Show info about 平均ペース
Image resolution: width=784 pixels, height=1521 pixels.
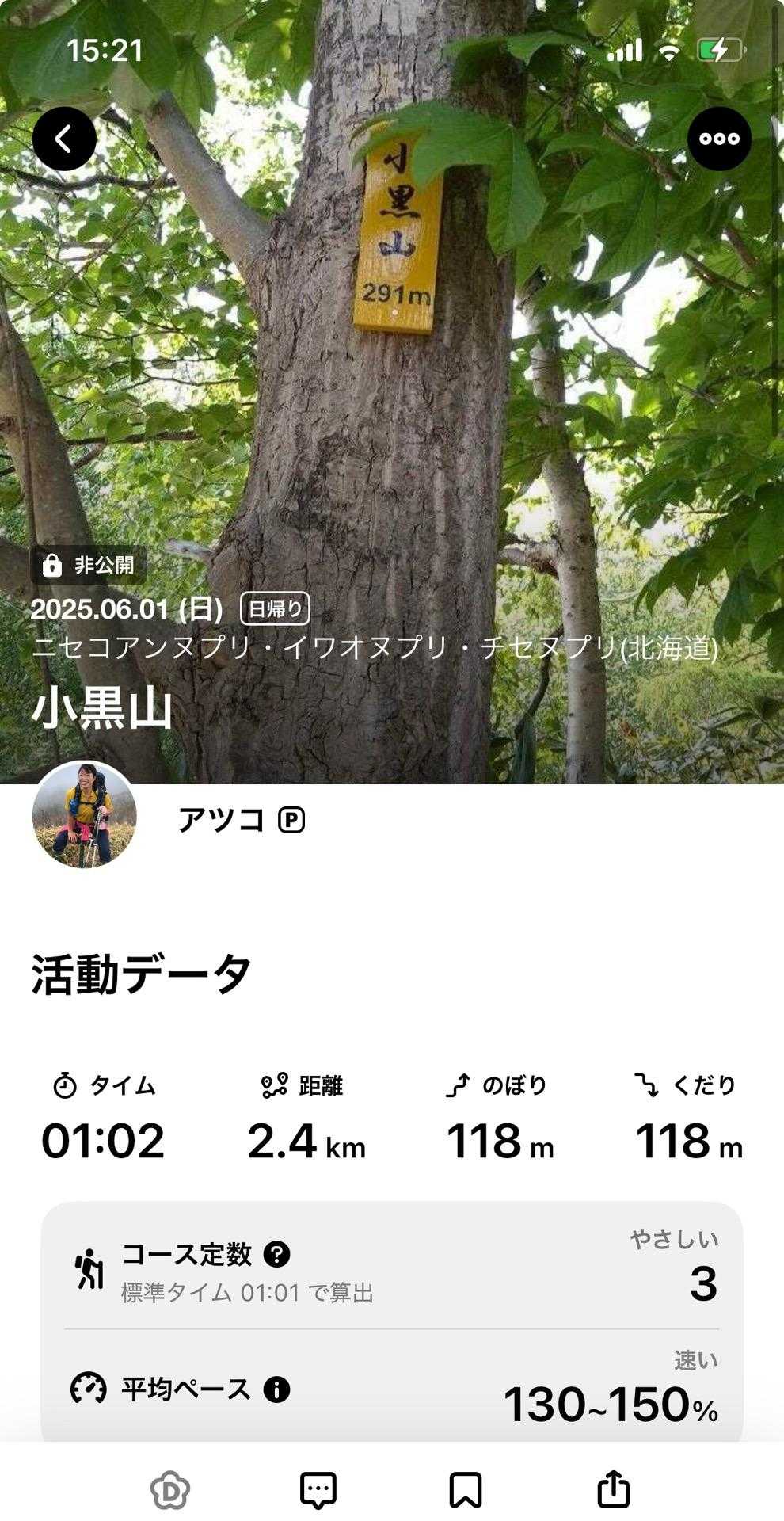click(276, 1389)
